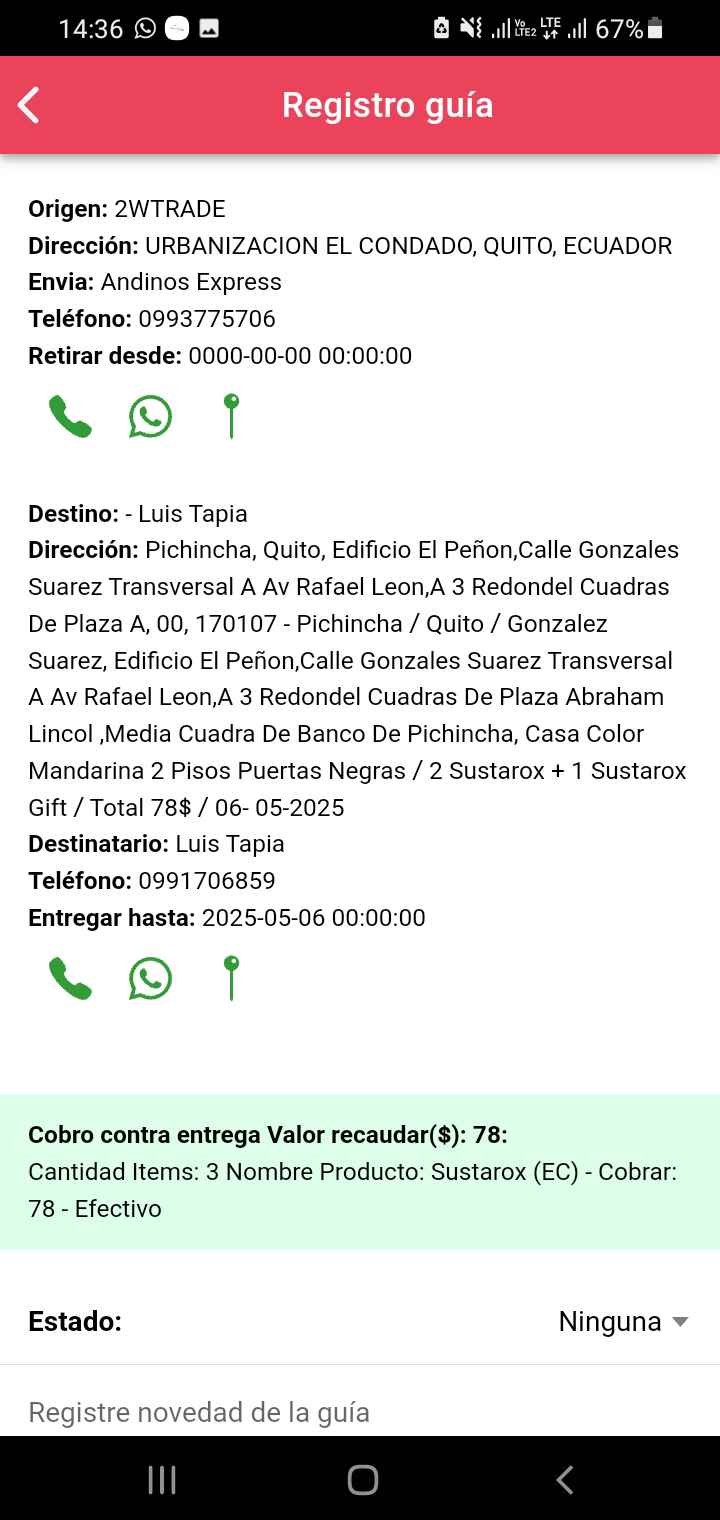Screen dimensions: 720x1520
Task: Call recipient Luis Tapia
Action: click(70, 978)
